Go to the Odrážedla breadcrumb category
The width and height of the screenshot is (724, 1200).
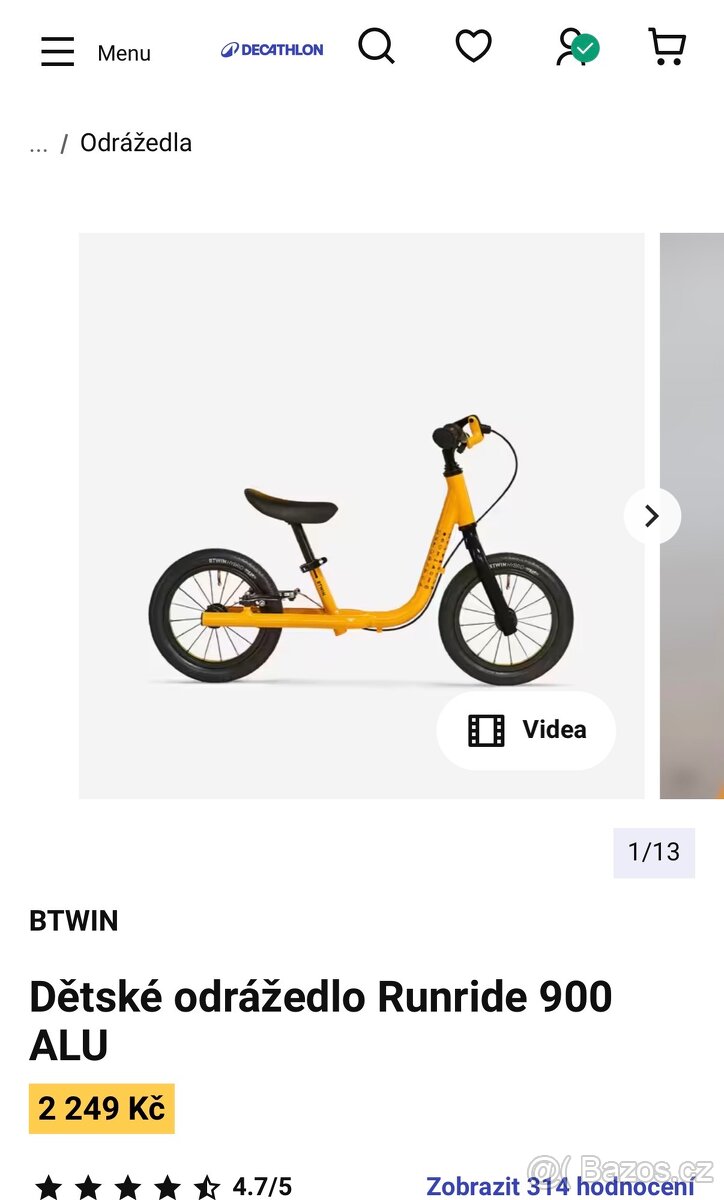click(136, 143)
